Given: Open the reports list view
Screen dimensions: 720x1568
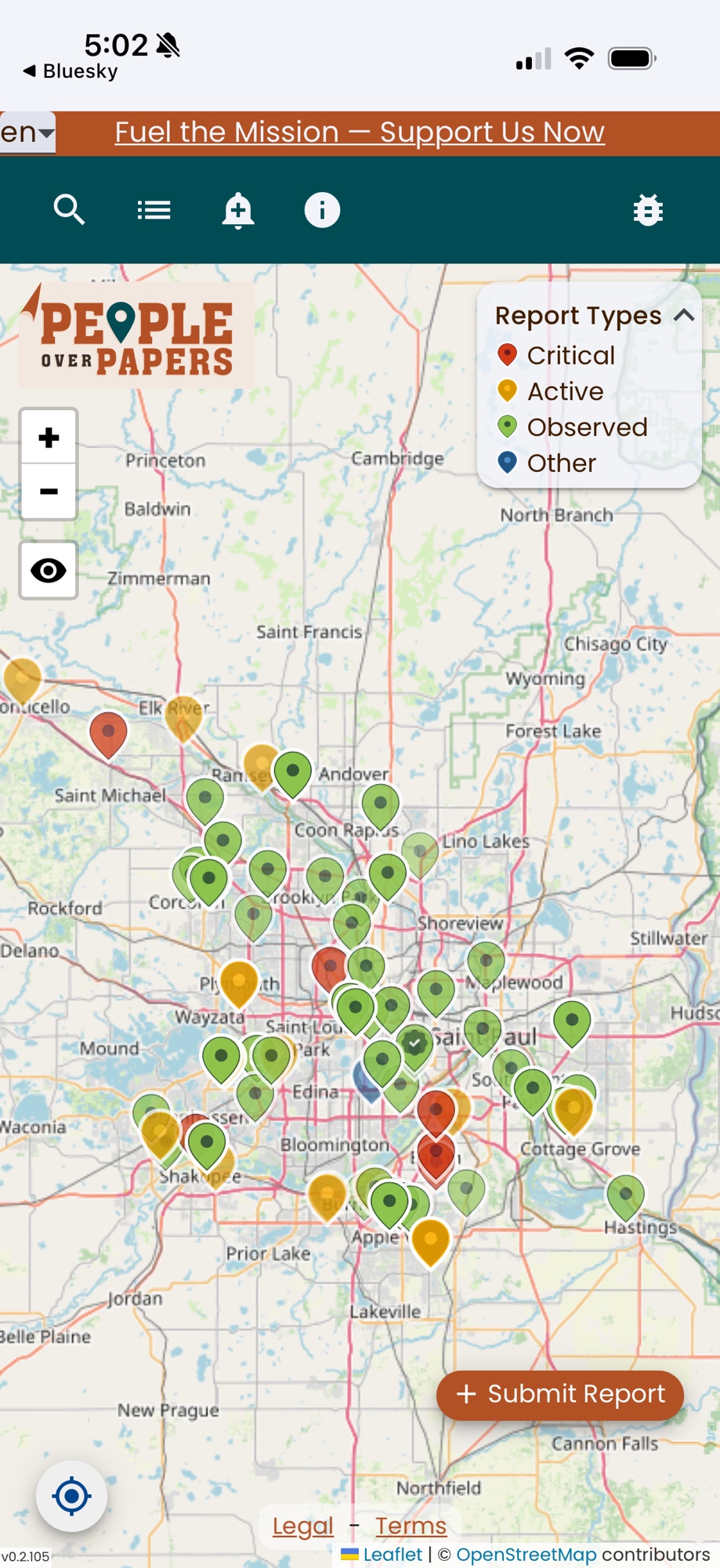Looking at the screenshot, I should pyautogui.click(x=154, y=210).
